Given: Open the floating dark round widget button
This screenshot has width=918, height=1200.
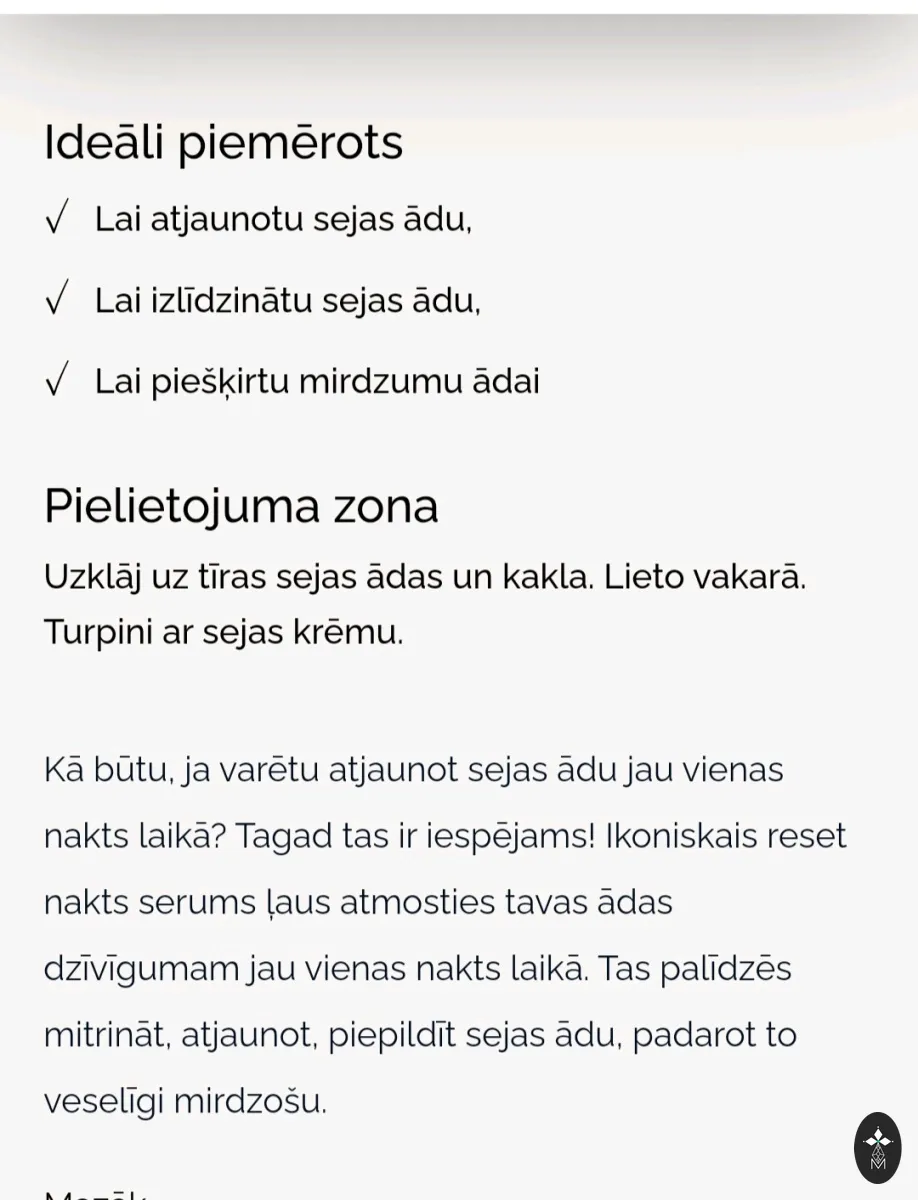Looking at the screenshot, I should click(x=877, y=1148).
